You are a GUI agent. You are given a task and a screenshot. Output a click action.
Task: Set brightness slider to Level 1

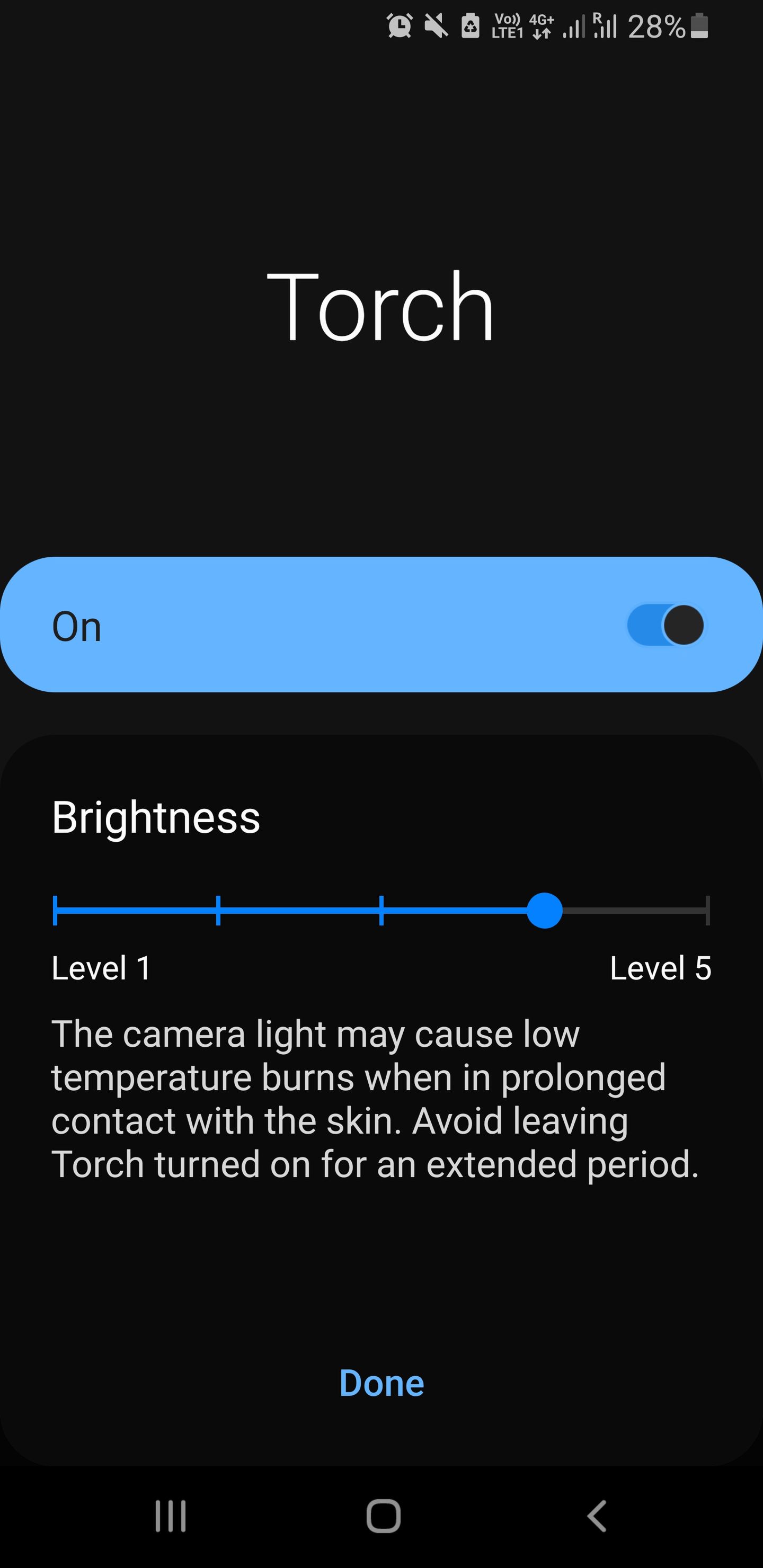click(56, 911)
